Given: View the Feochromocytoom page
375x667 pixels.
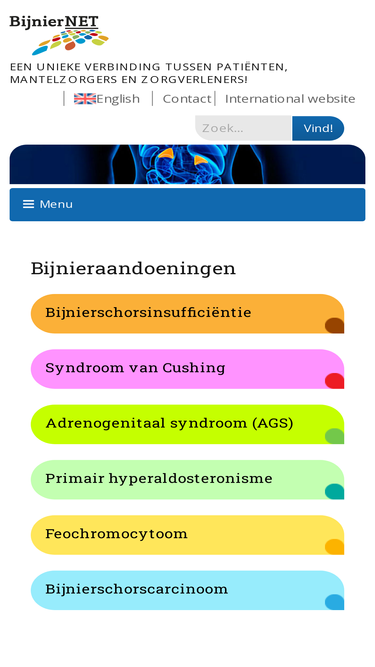Looking at the screenshot, I should (188, 535).
